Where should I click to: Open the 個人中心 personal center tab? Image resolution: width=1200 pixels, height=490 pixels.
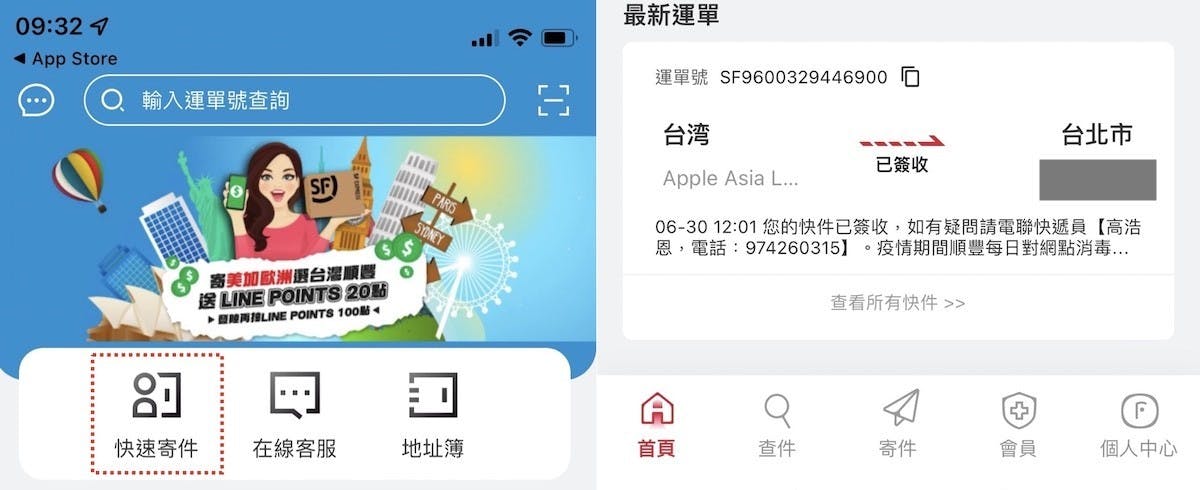point(1138,424)
